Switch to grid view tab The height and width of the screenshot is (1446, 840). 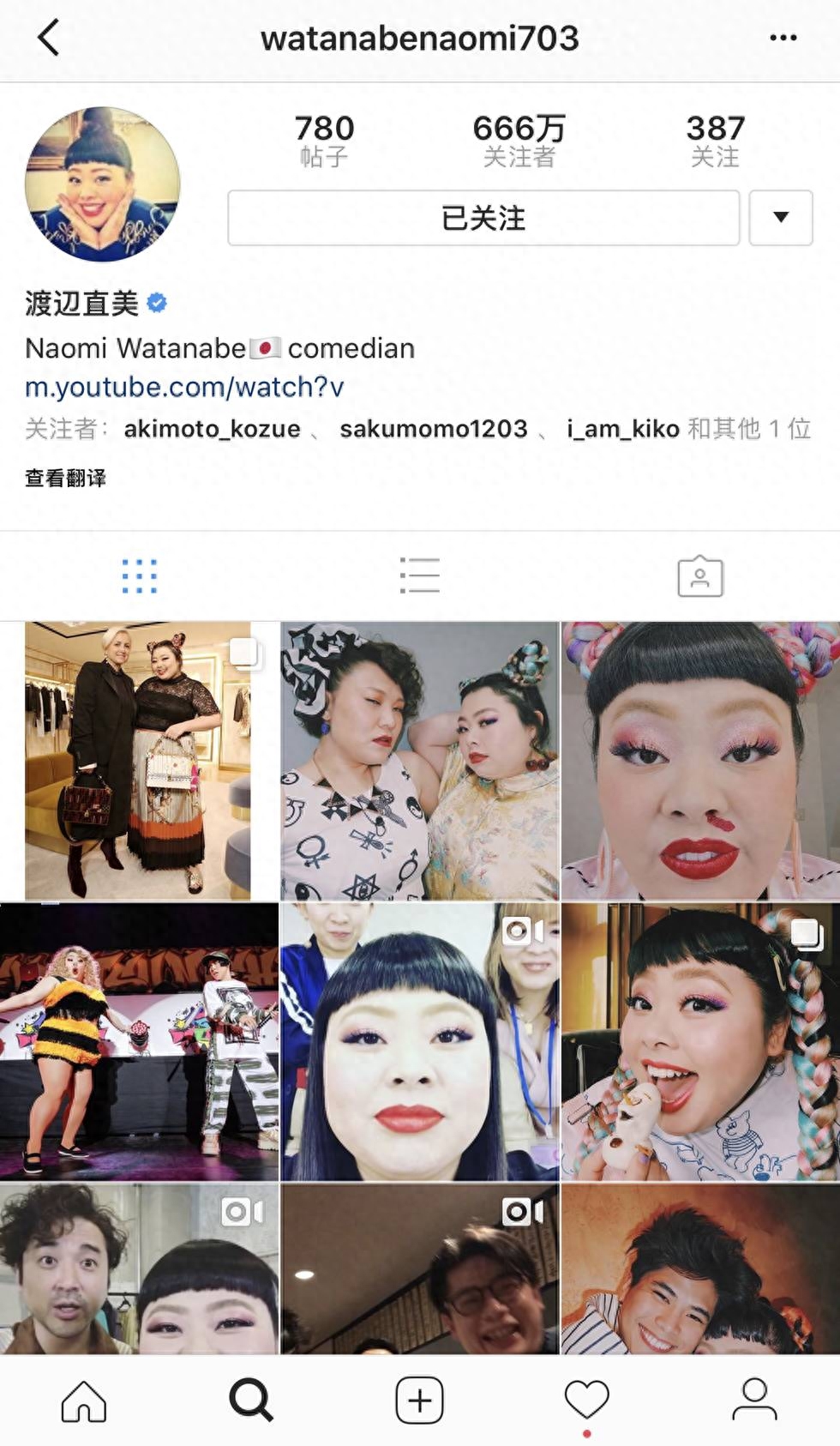pos(139,575)
